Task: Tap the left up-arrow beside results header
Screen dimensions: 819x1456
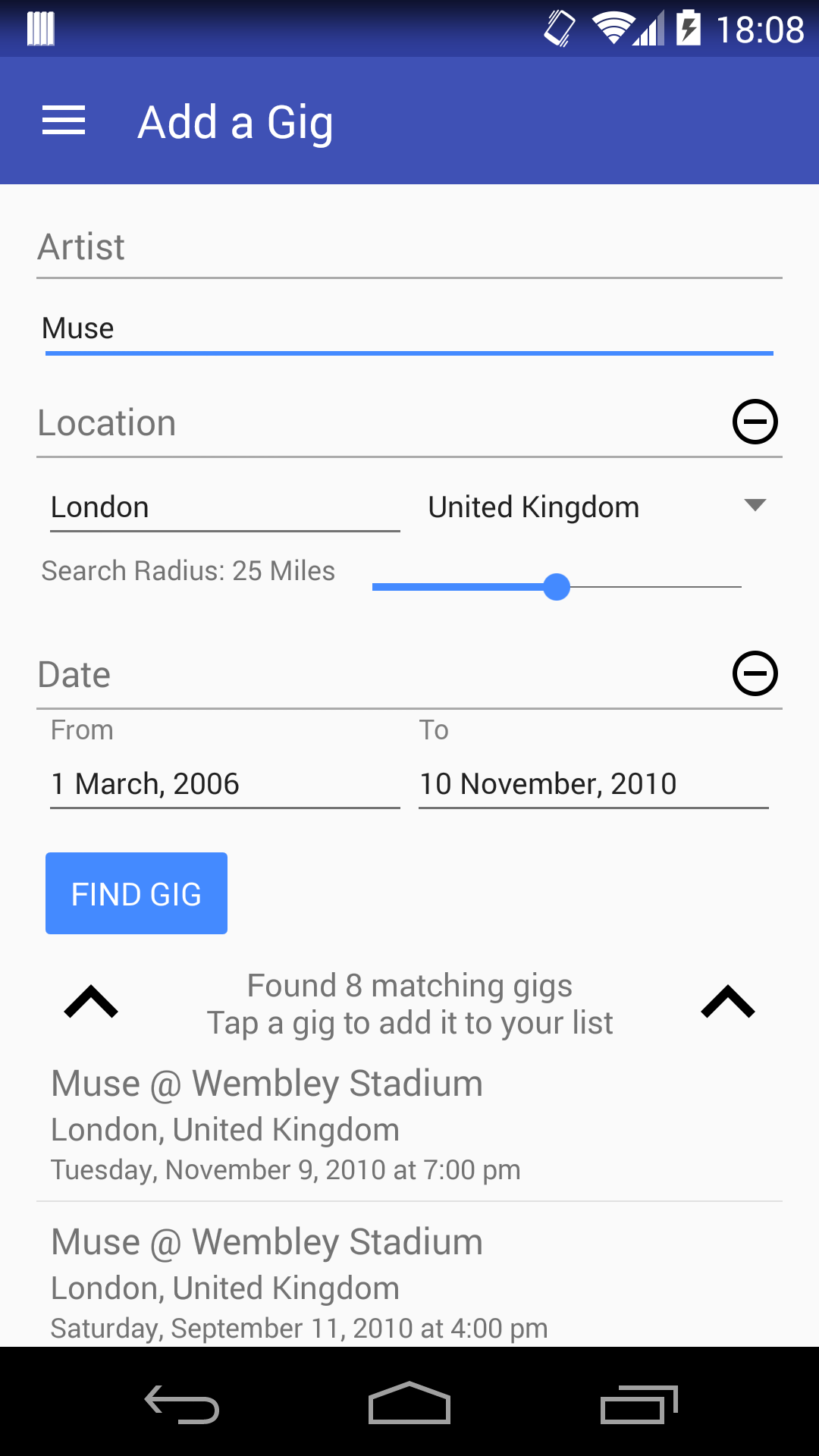Action: click(x=91, y=1002)
